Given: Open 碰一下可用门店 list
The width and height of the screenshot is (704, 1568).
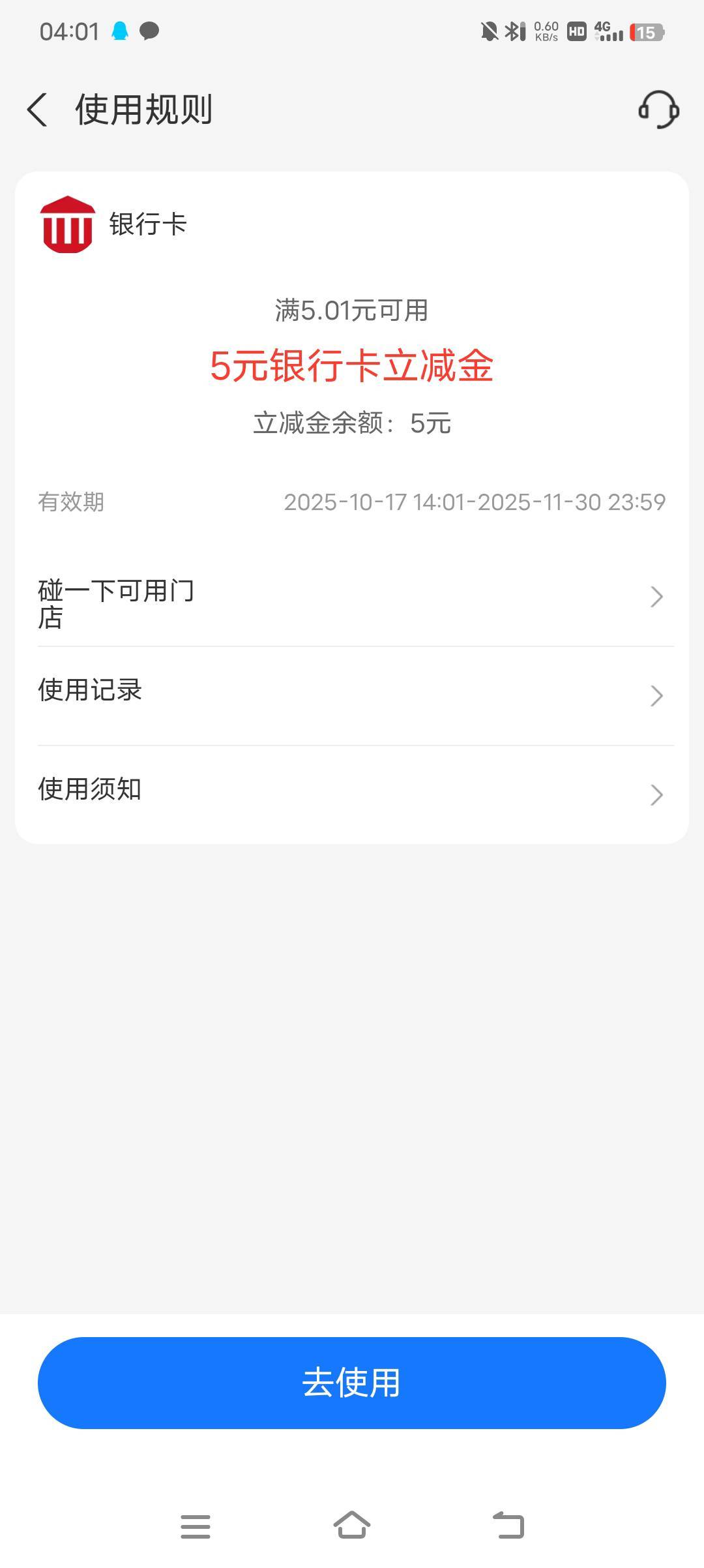Looking at the screenshot, I should click(x=352, y=597).
